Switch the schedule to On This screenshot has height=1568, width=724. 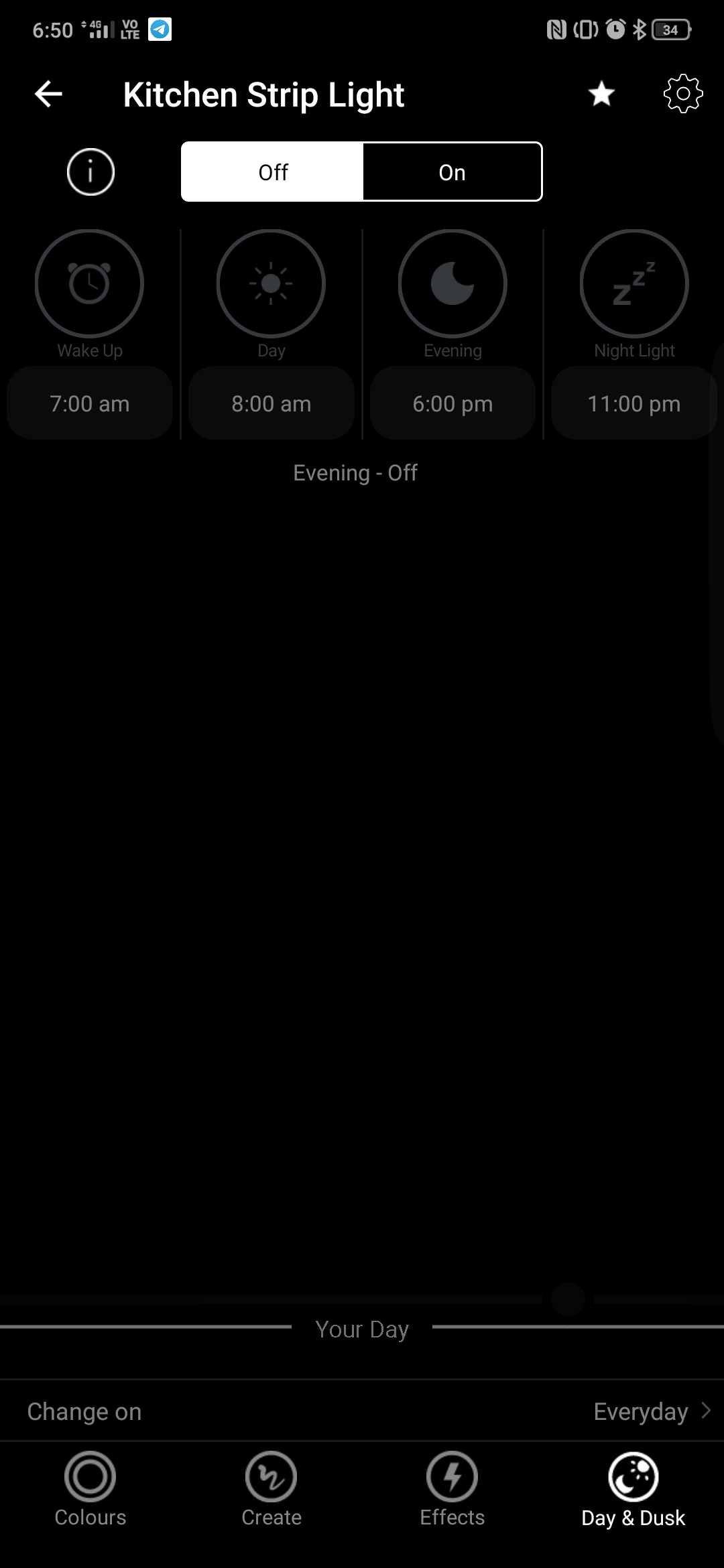(x=452, y=172)
